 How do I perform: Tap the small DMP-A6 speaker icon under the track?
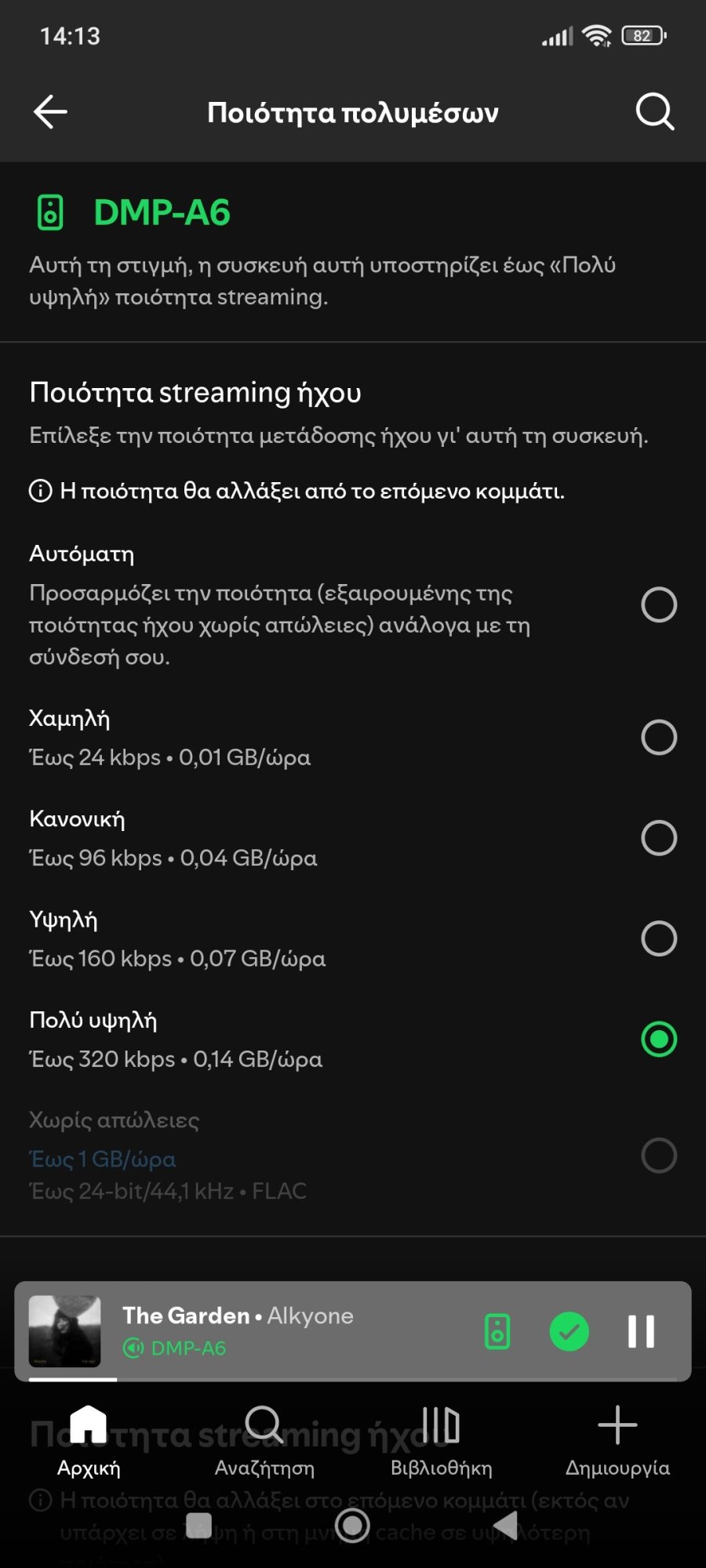tap(135, 1345)
